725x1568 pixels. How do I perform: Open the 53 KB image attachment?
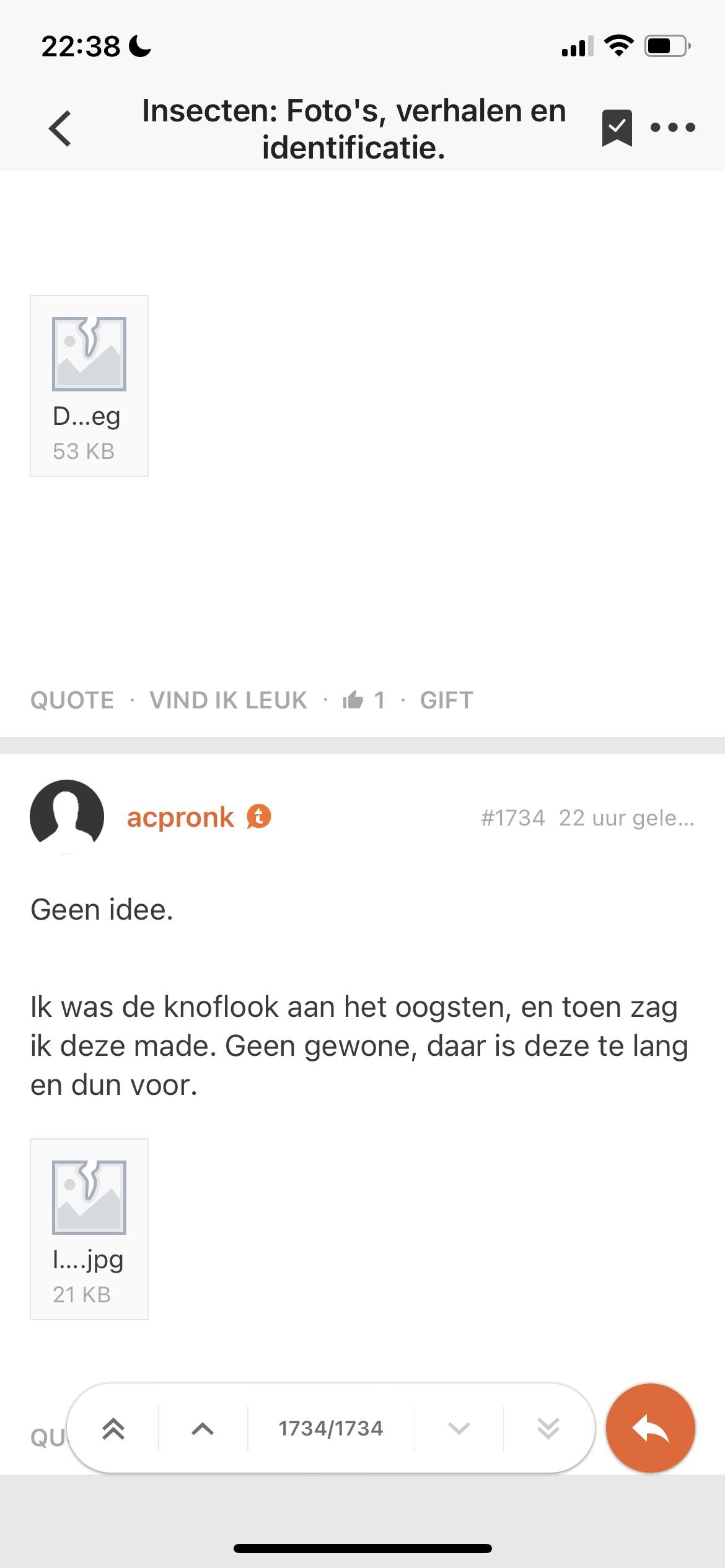[89, 385]
